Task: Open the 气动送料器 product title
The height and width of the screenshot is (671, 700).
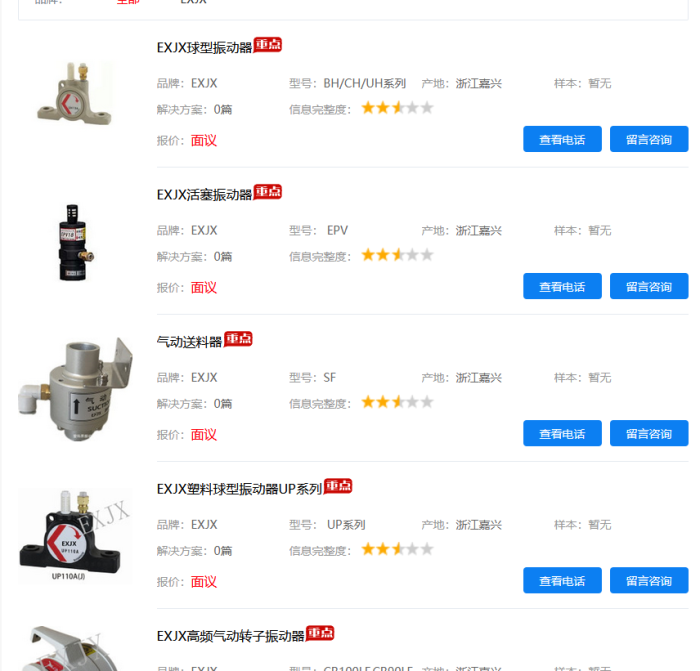Action: point(189,341)
